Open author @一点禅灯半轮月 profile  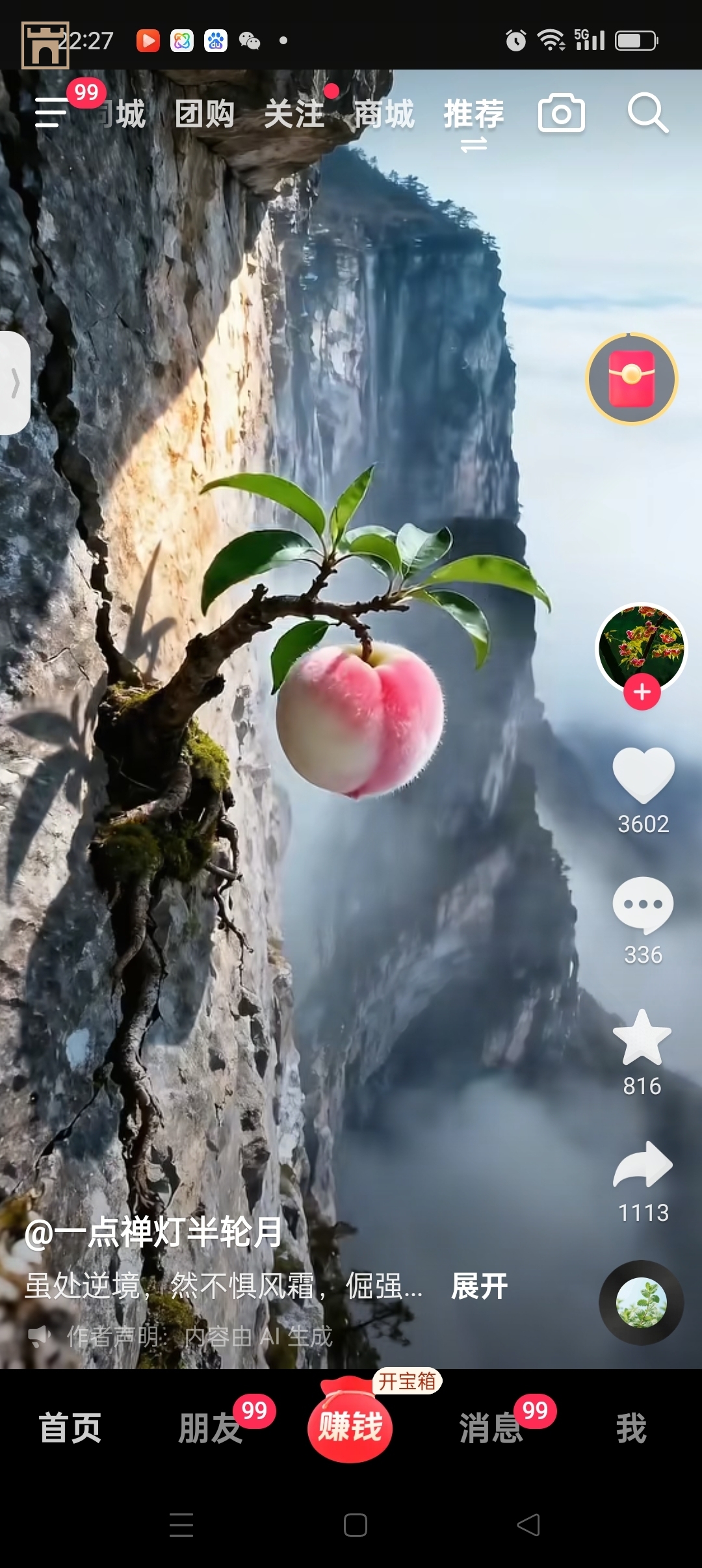point(153,1233)
